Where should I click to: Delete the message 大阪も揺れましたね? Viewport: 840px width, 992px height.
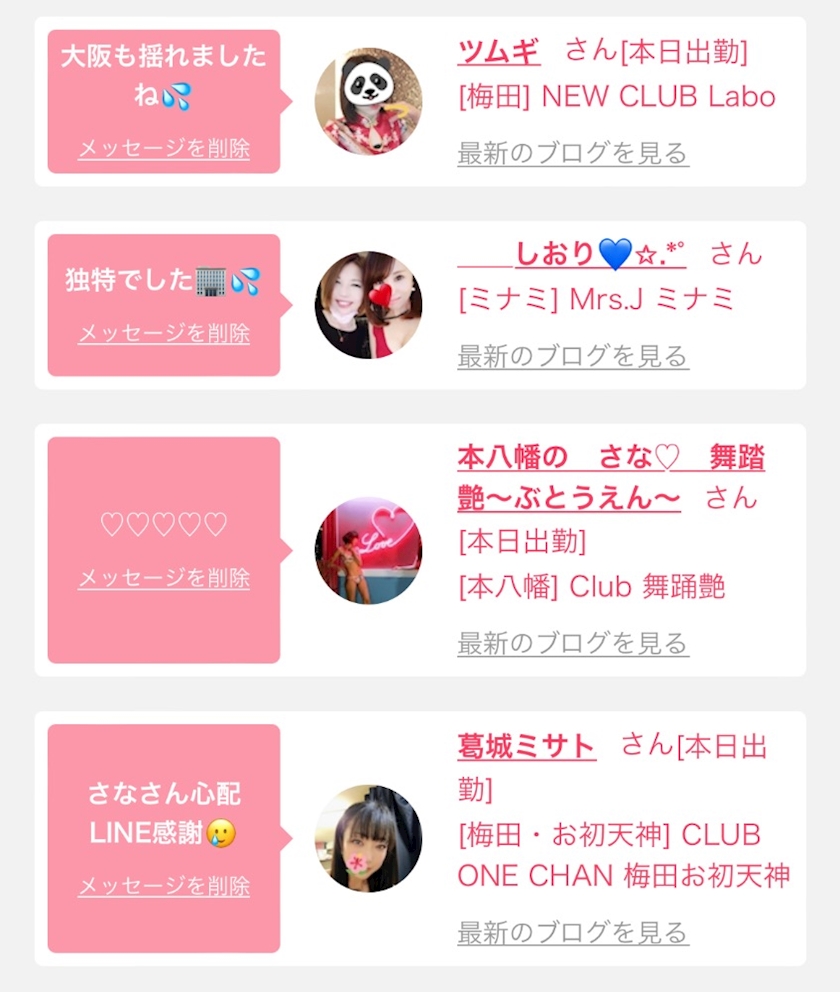164,149
